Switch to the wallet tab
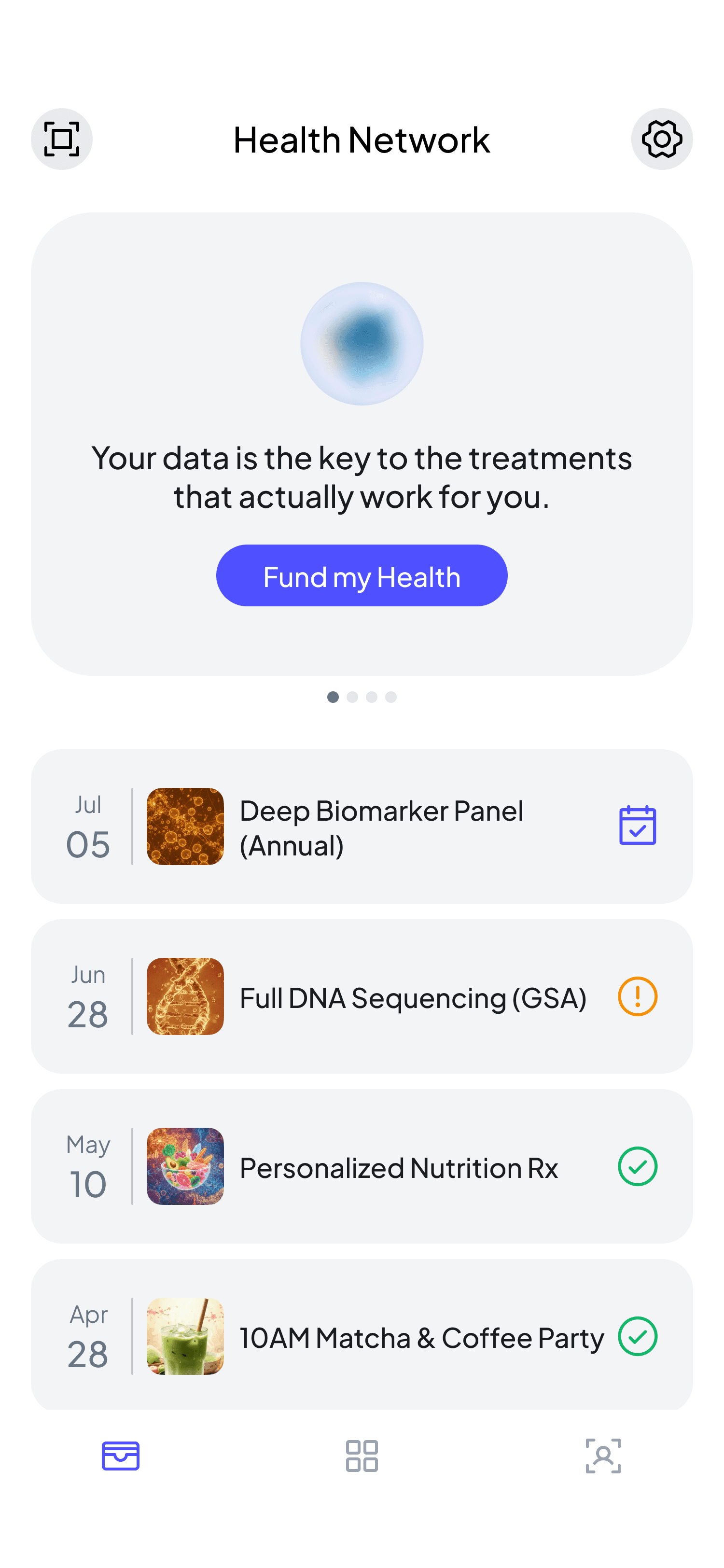This screenshot has height=1568, width=724. tap(121, 1456)
